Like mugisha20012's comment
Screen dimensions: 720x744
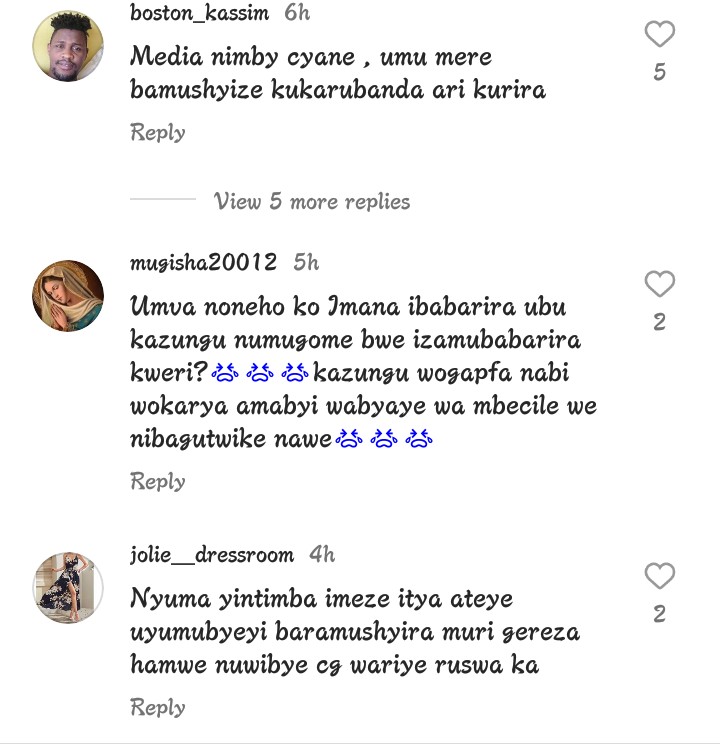click(659, 285)
